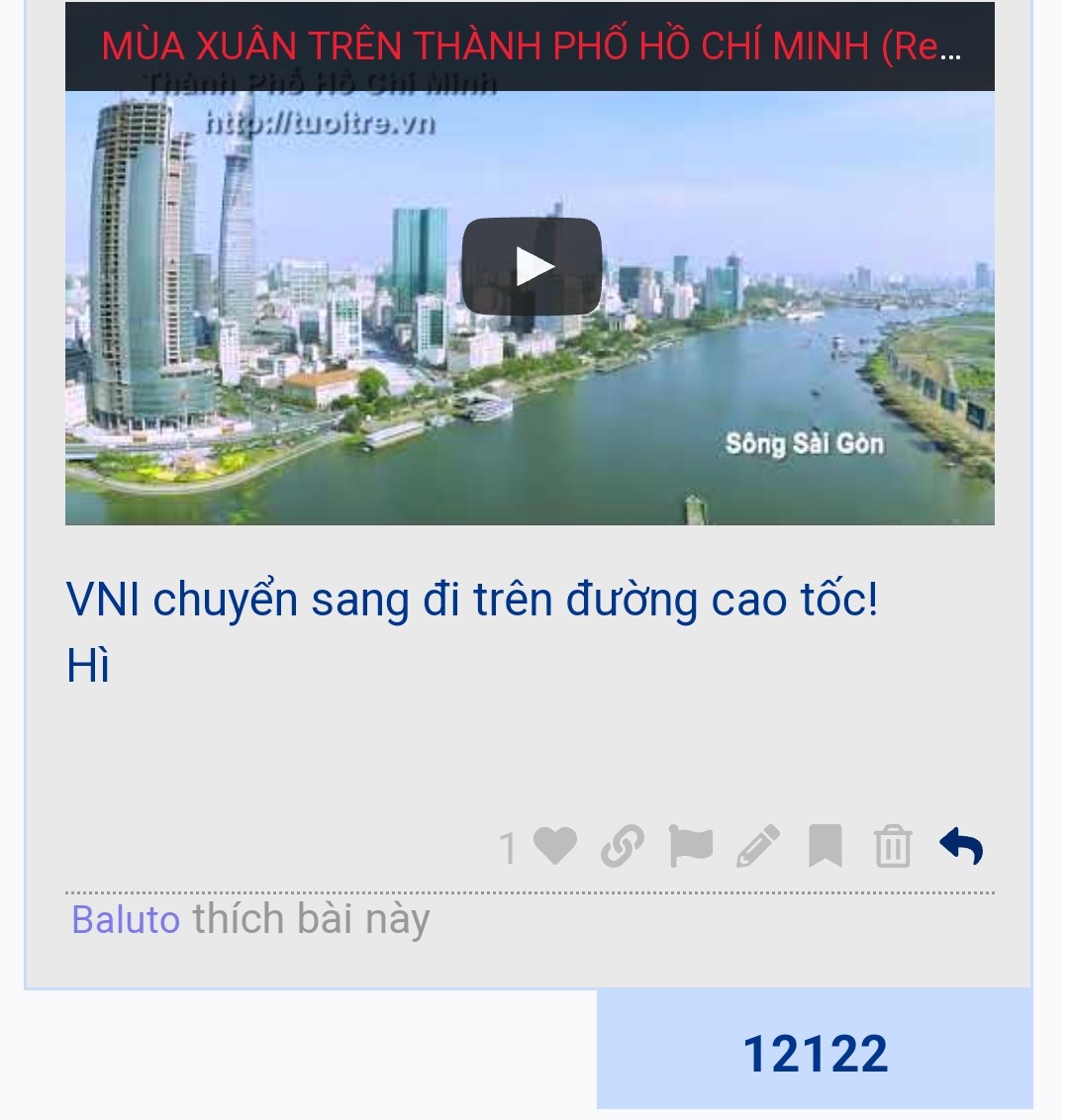Open the video title link
Image resolution: width=1069 pixels, height=1120 pixels.
click(x=531, y=47)
